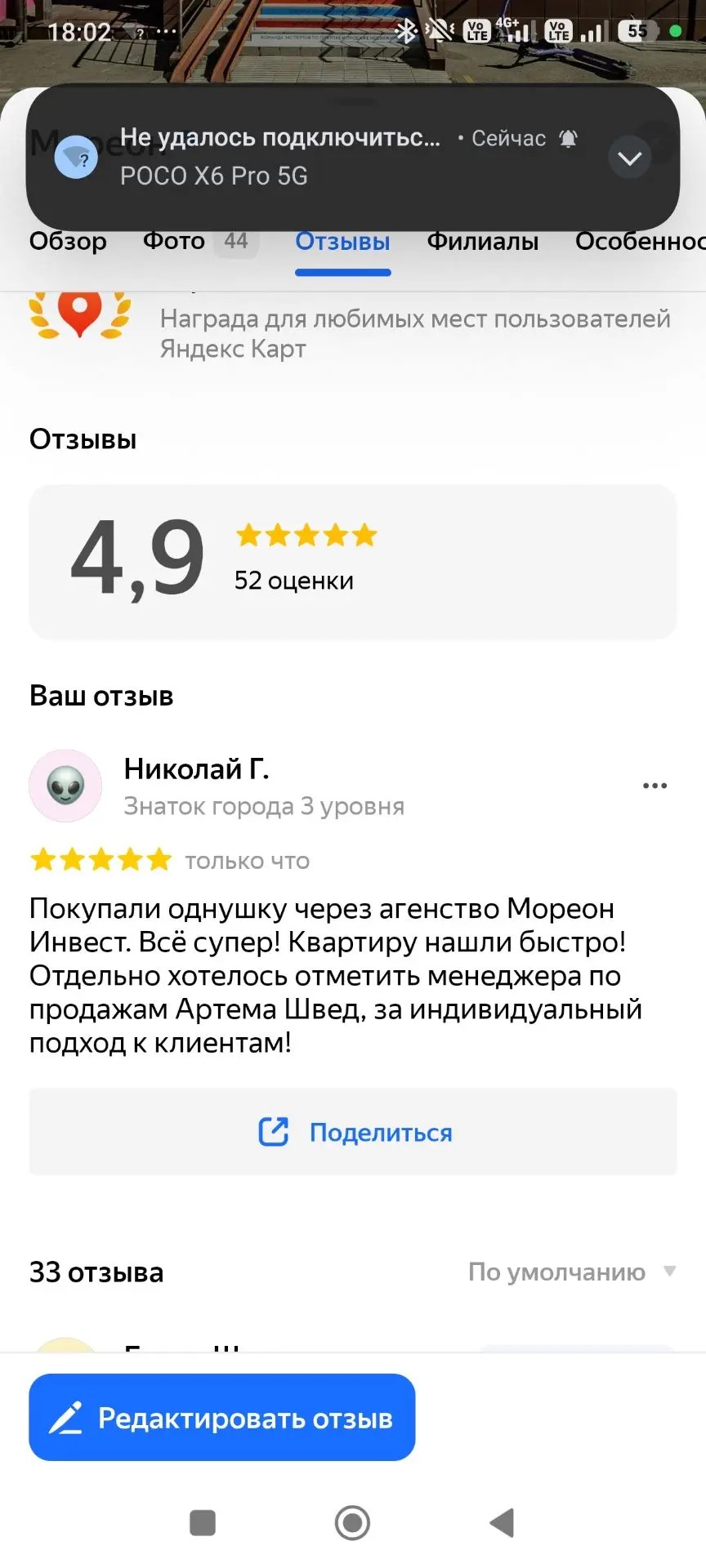Tap Редактировать отзыв button
Viewport: 706px width, 1568px height.
[222, 1418]
